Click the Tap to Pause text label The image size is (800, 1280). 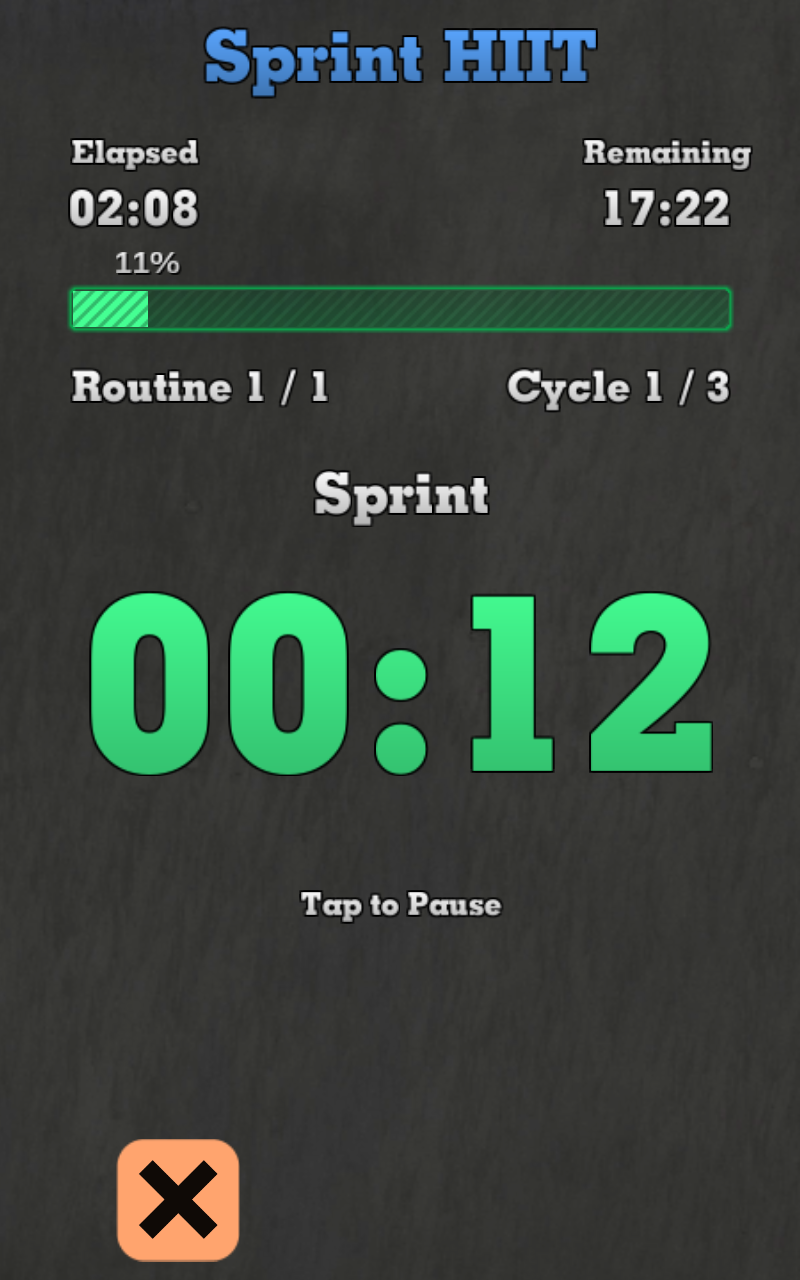tap(400, 905)
